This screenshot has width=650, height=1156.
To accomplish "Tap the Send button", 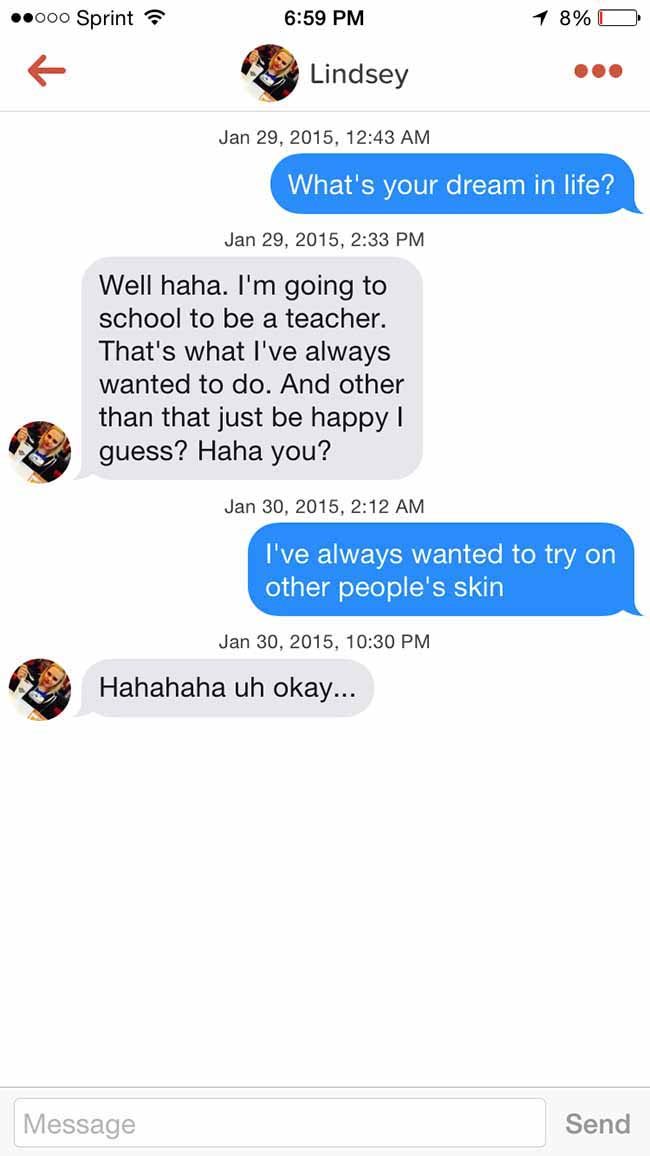I will click(598, 1124).
